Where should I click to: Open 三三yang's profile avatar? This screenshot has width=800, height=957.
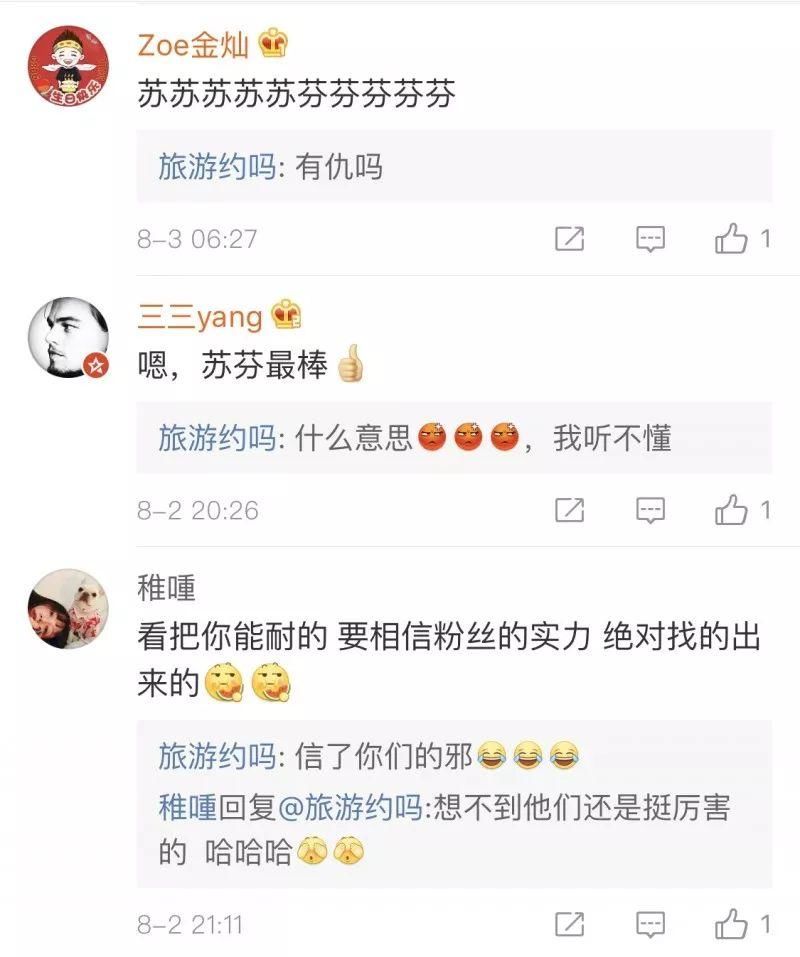tap(67, 337)
